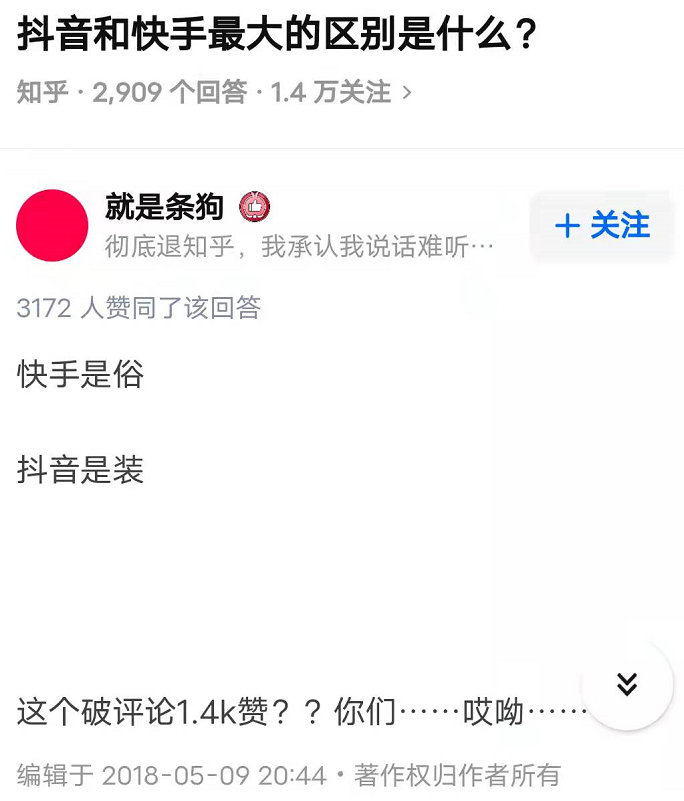This screenshot has height=801, width=684.
Task: View author name 就是条狗's profile
Action: point(164,207)
